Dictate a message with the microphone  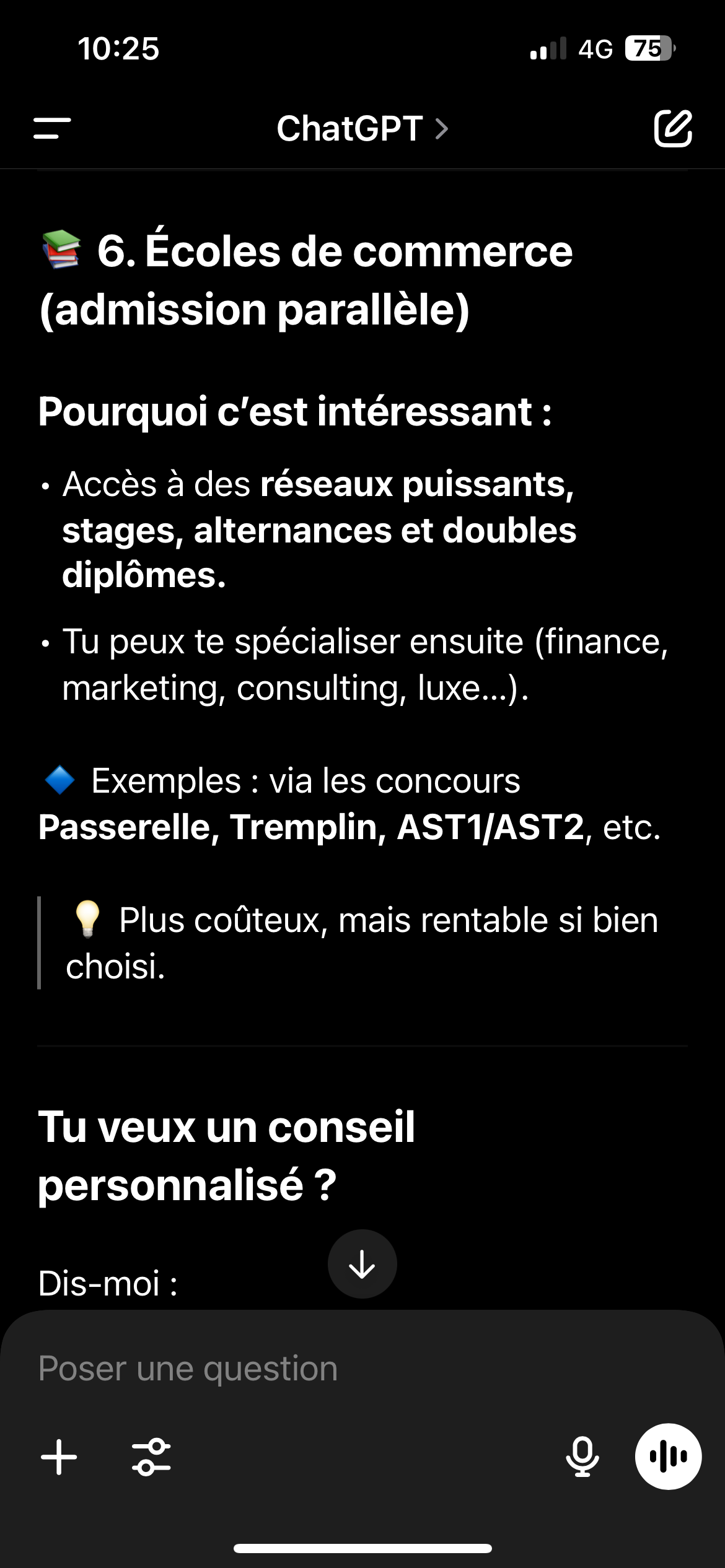(x=582, y=1457)
